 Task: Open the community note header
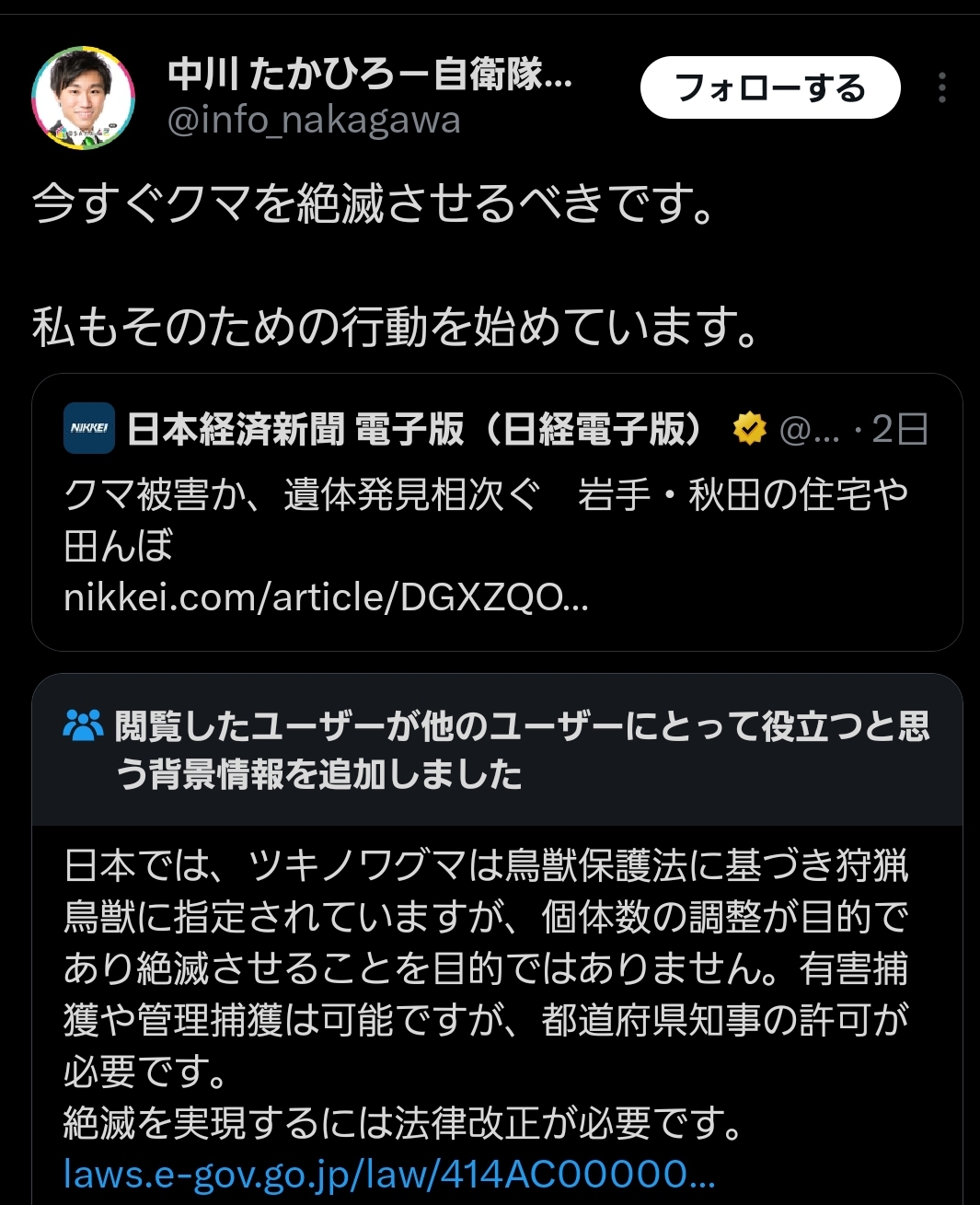point(497,750)
